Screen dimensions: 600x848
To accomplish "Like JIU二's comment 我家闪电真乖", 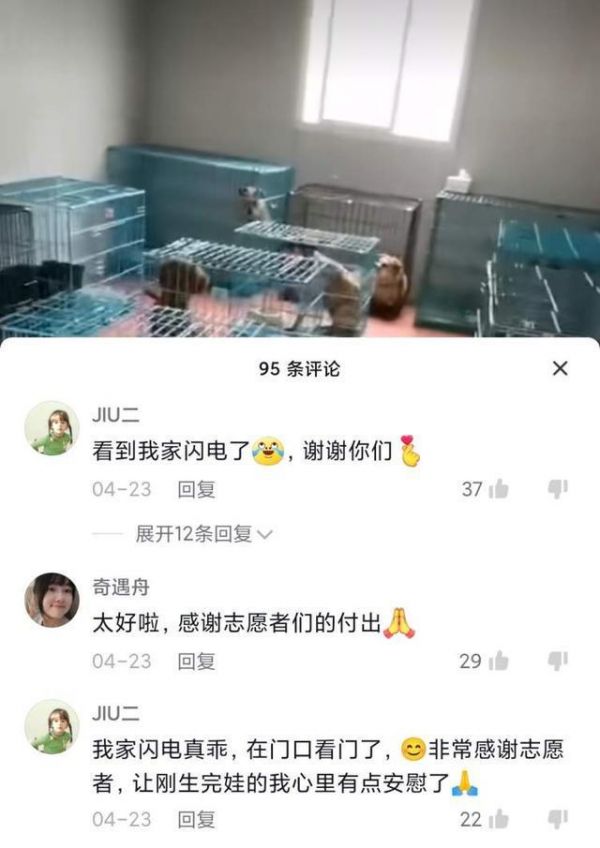I will (x=499, y=819).
